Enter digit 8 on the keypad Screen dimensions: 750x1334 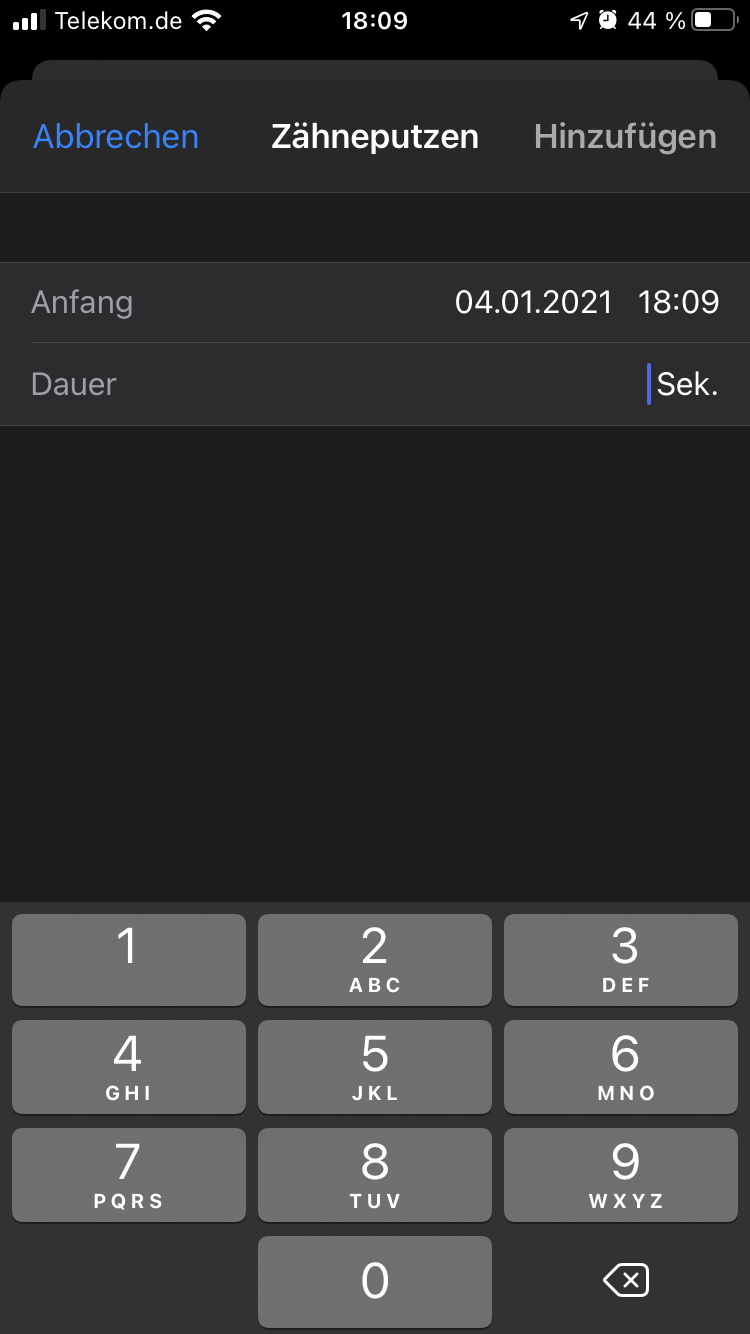coord(375,1174)
